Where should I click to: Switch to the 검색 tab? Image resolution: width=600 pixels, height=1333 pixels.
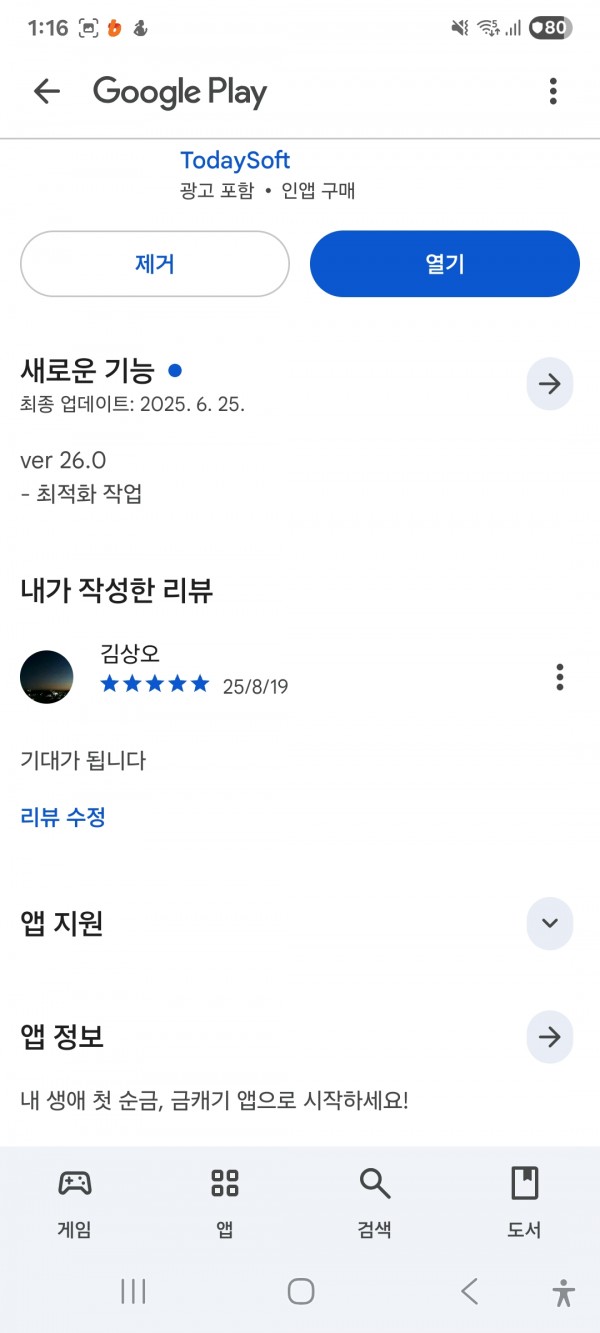(375, 1203)
